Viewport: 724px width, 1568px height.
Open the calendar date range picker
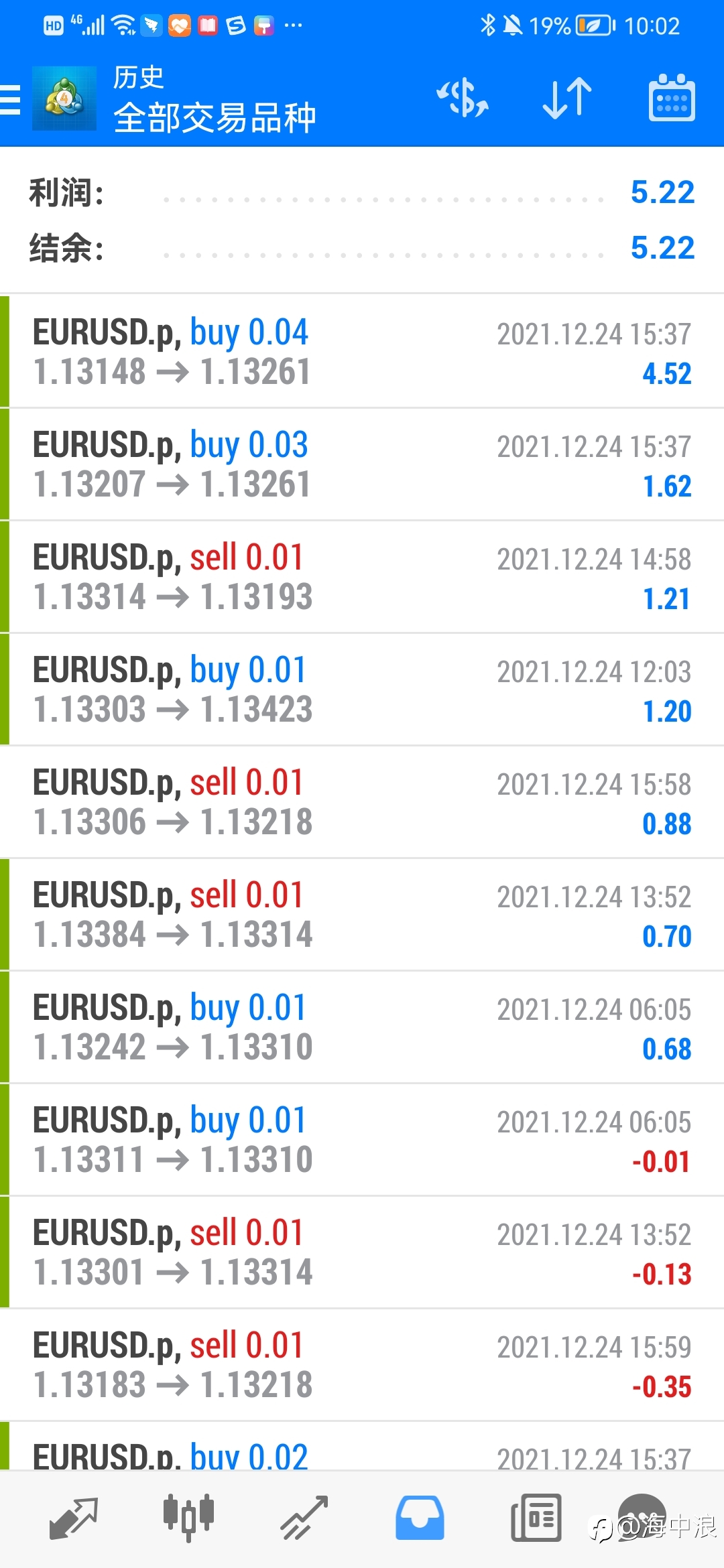(672, 98)
